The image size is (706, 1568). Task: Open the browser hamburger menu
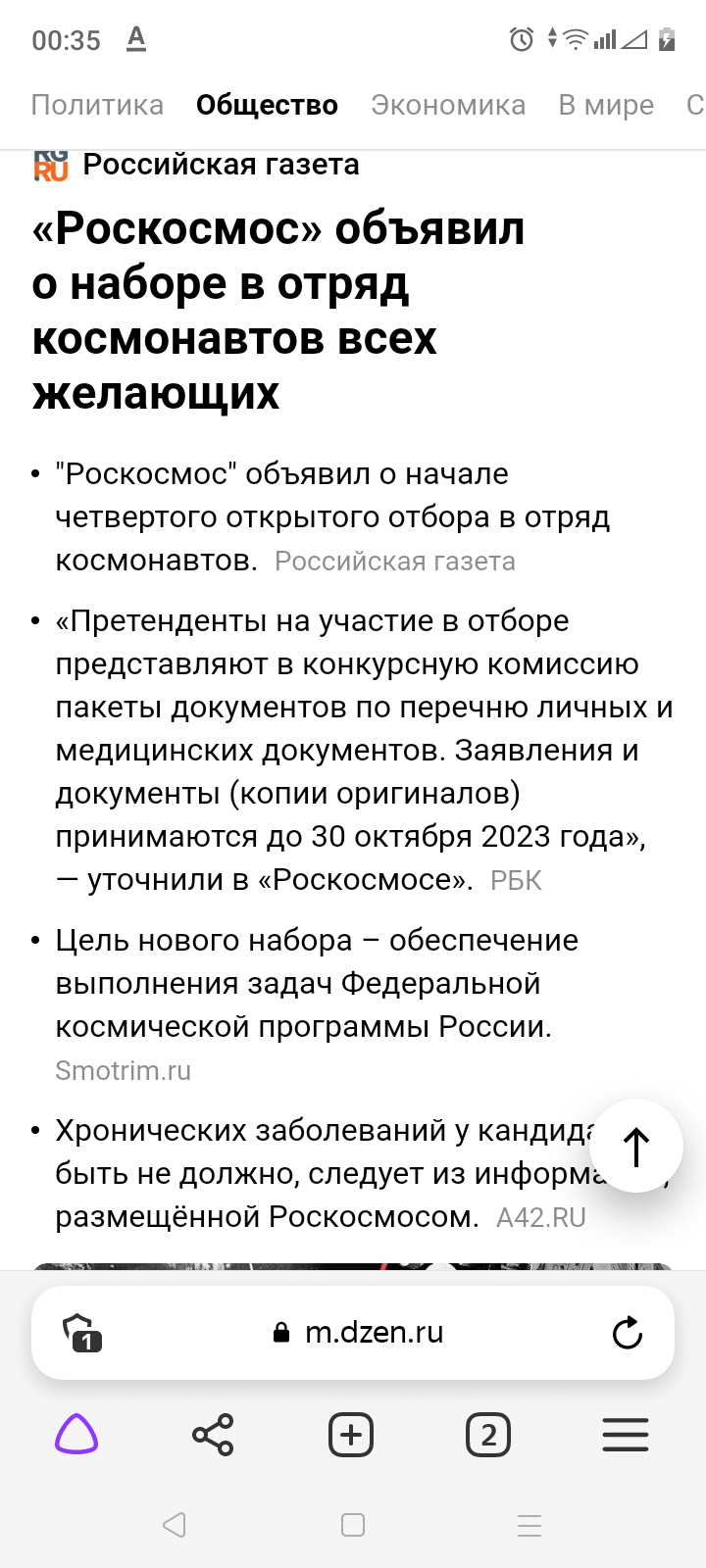pyautogui.click(x=626, y=1436)
